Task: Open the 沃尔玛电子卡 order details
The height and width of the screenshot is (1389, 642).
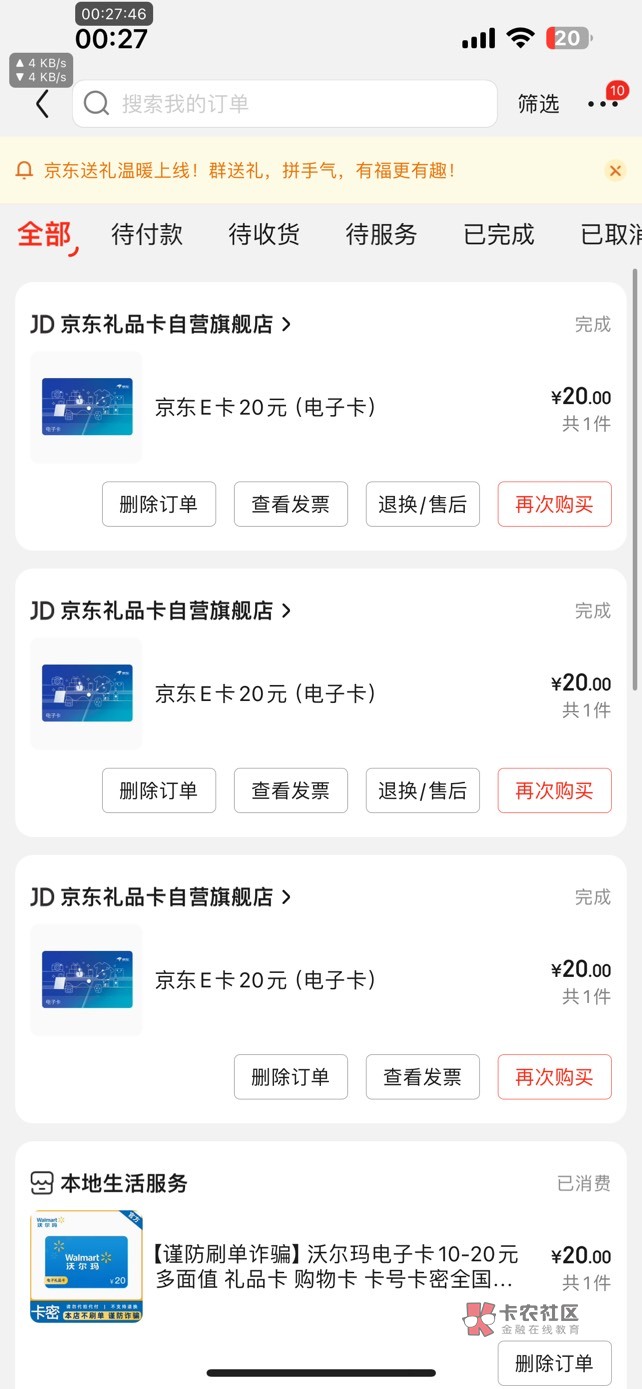Action: pyautogui.click(x=335, y=1267)
